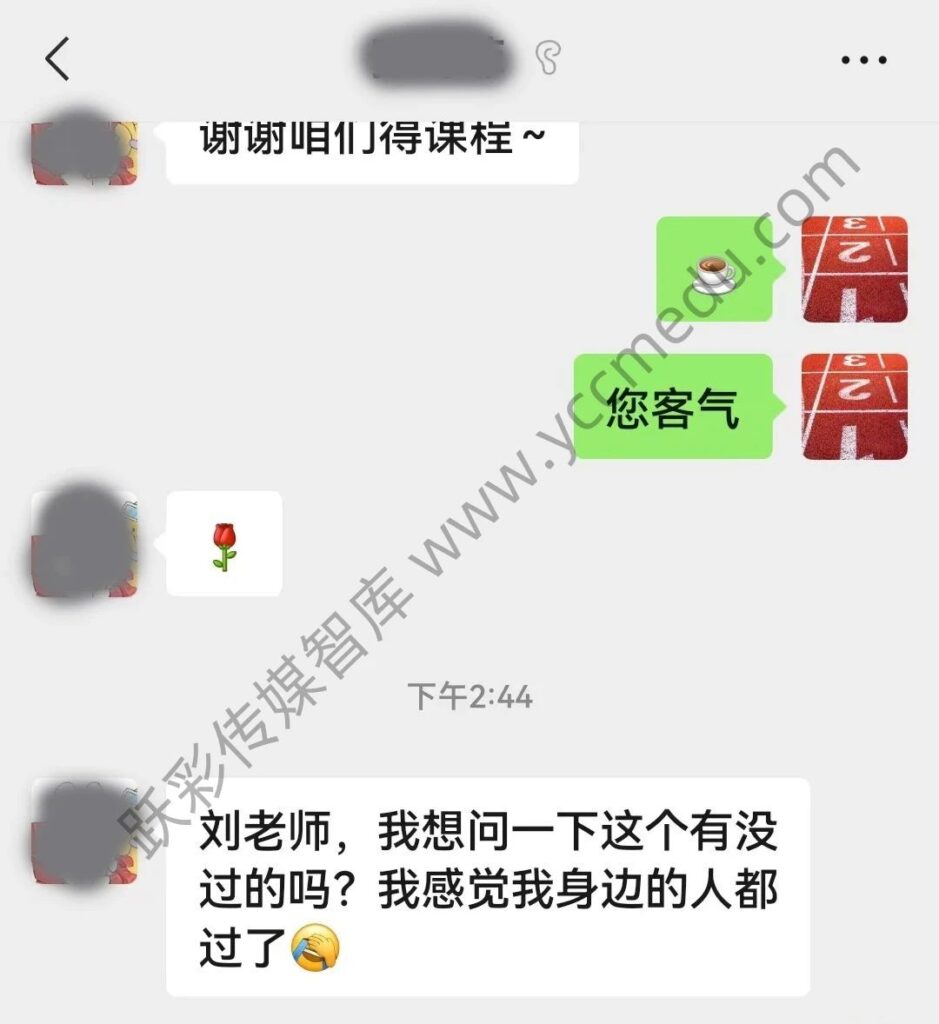This screenshot has width=939, height=1024.
Task: Open the contact's avatar beside the rose message
Action: 84,545
